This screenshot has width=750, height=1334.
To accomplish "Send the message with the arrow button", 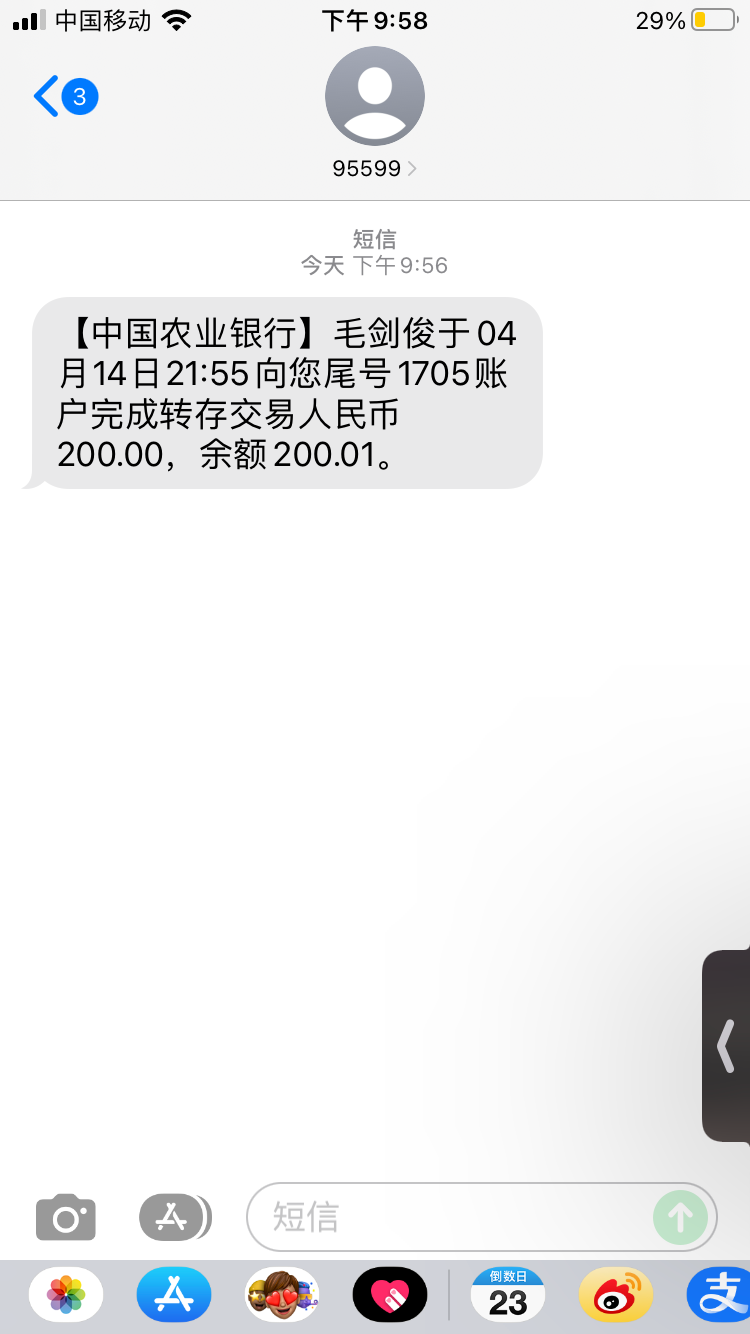I will (x=680, y=1217).
